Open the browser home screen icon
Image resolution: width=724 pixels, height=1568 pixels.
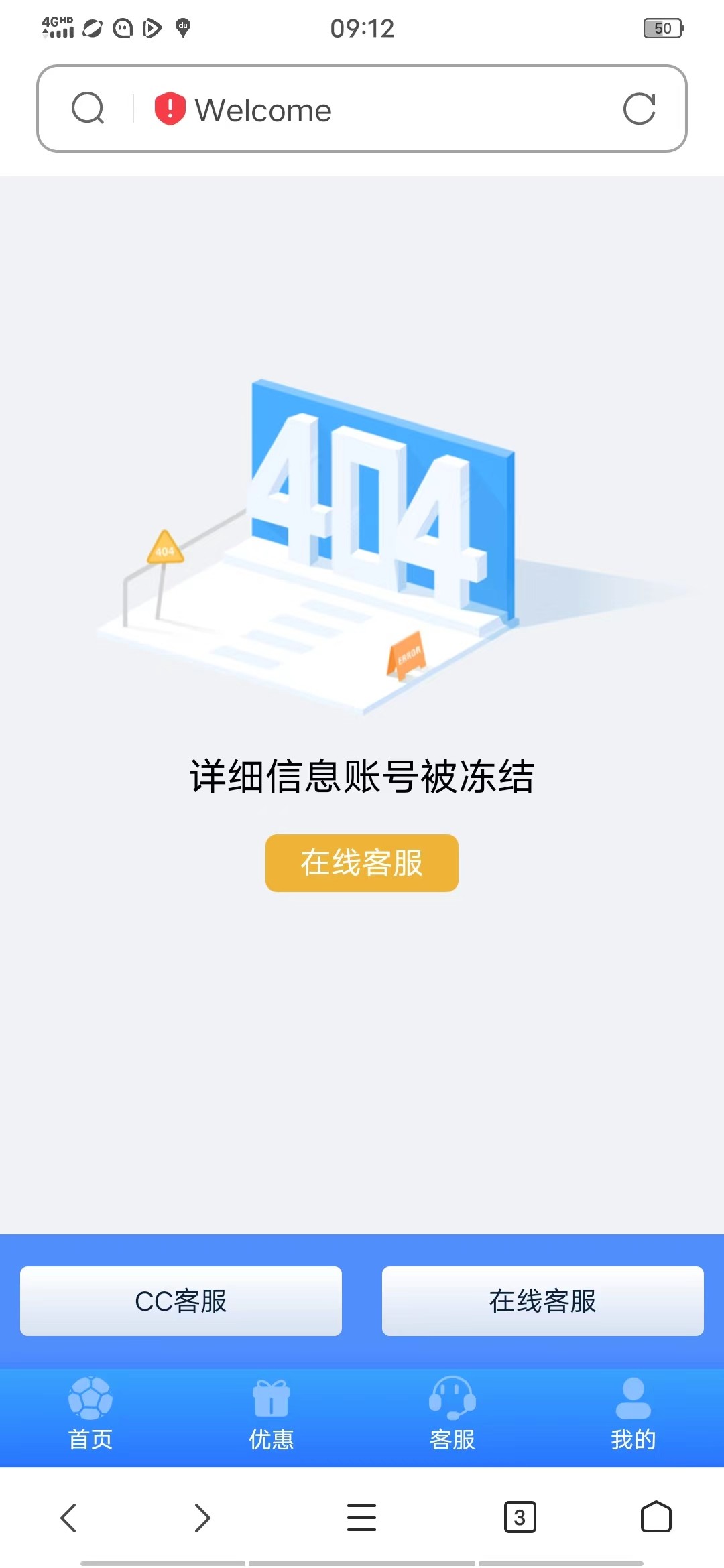(657, 1518)
